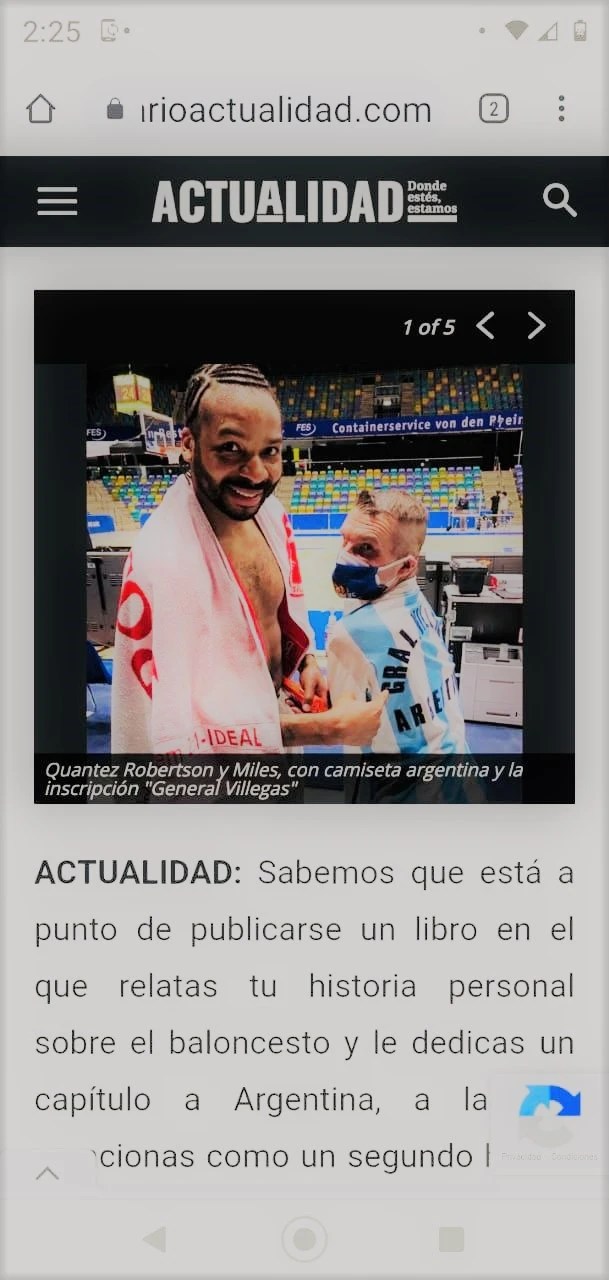
Task: Show the previous gallery photo
Action: 485,326
